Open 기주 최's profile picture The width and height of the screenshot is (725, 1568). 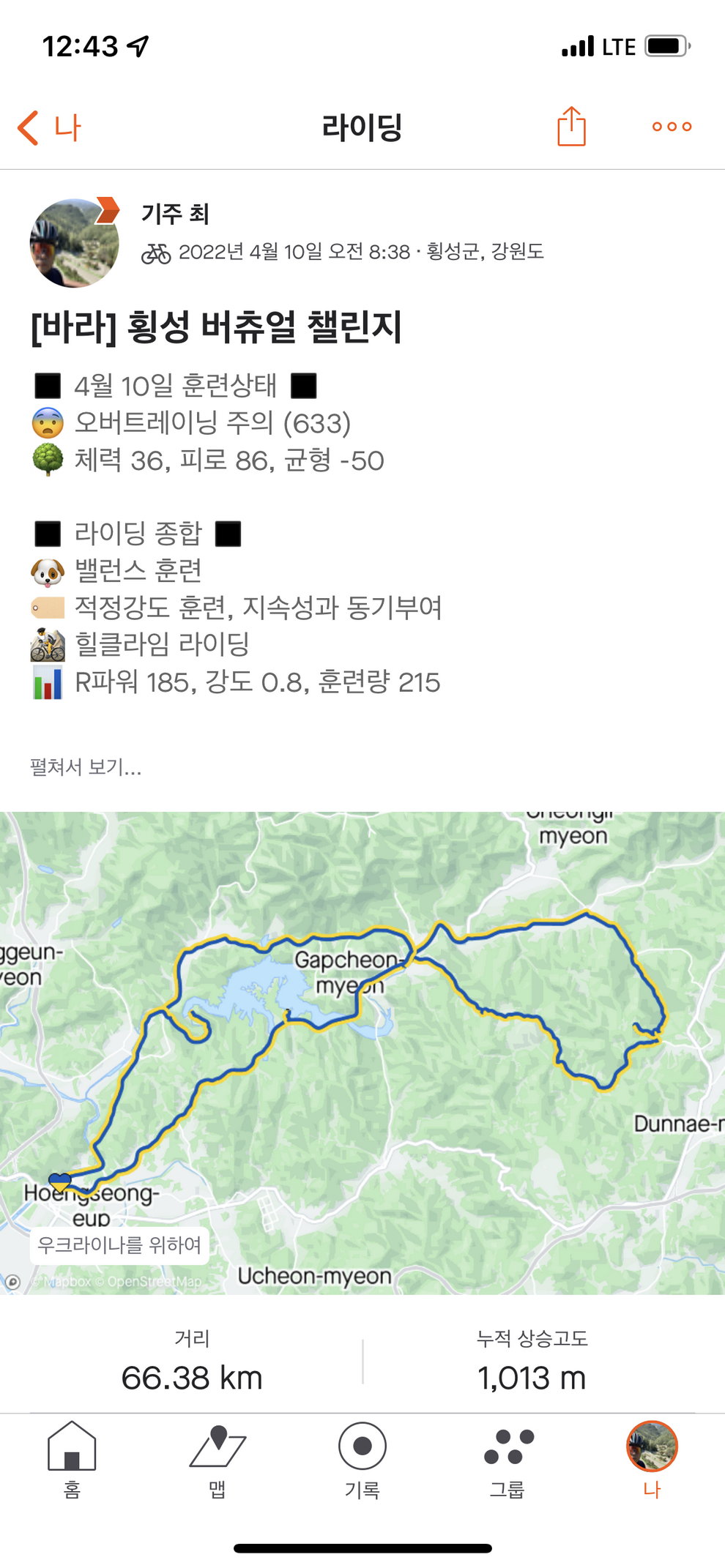coord(74,243)
